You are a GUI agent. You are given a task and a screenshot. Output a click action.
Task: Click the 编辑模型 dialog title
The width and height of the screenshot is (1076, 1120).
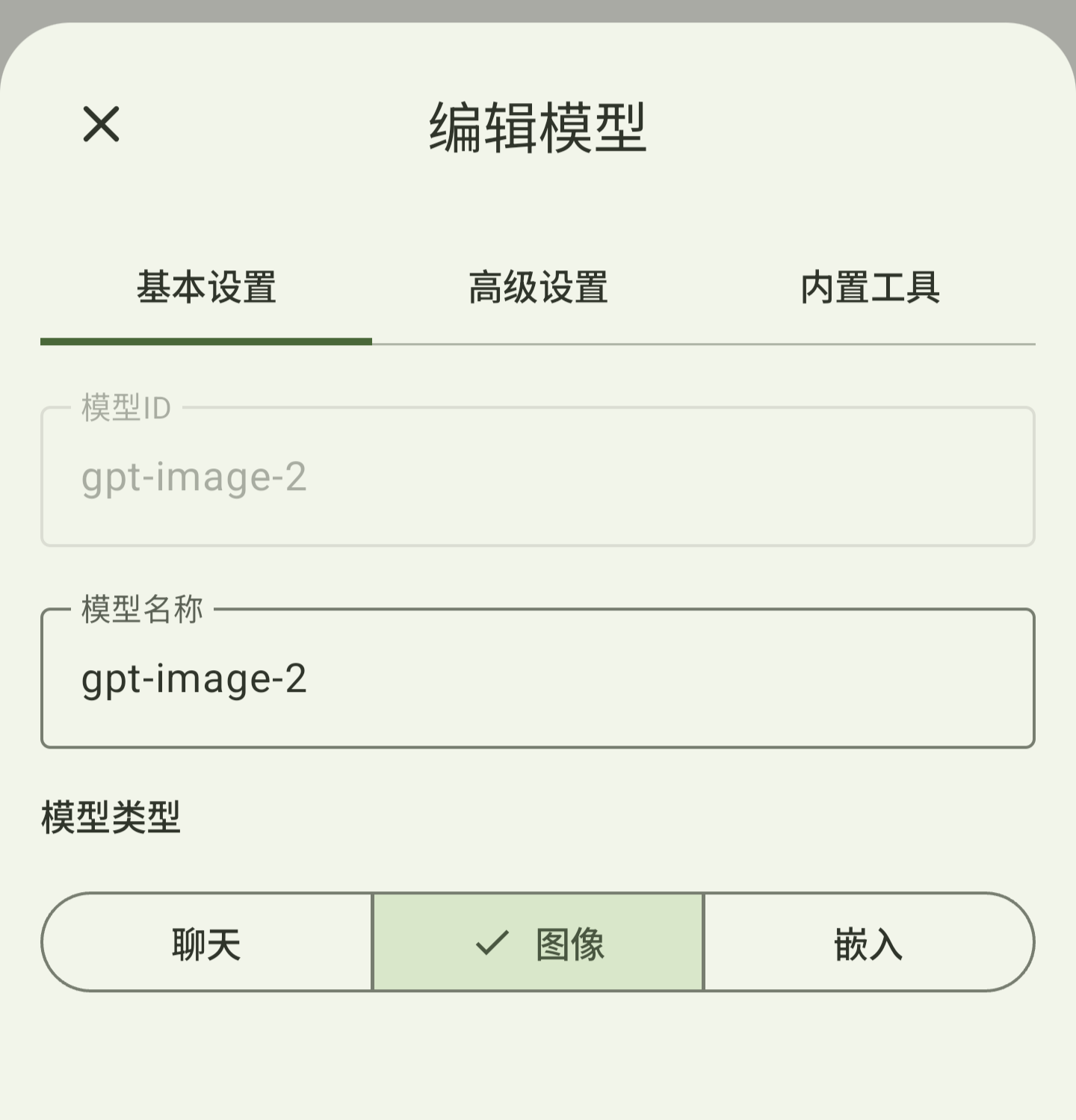coord(537,126)
